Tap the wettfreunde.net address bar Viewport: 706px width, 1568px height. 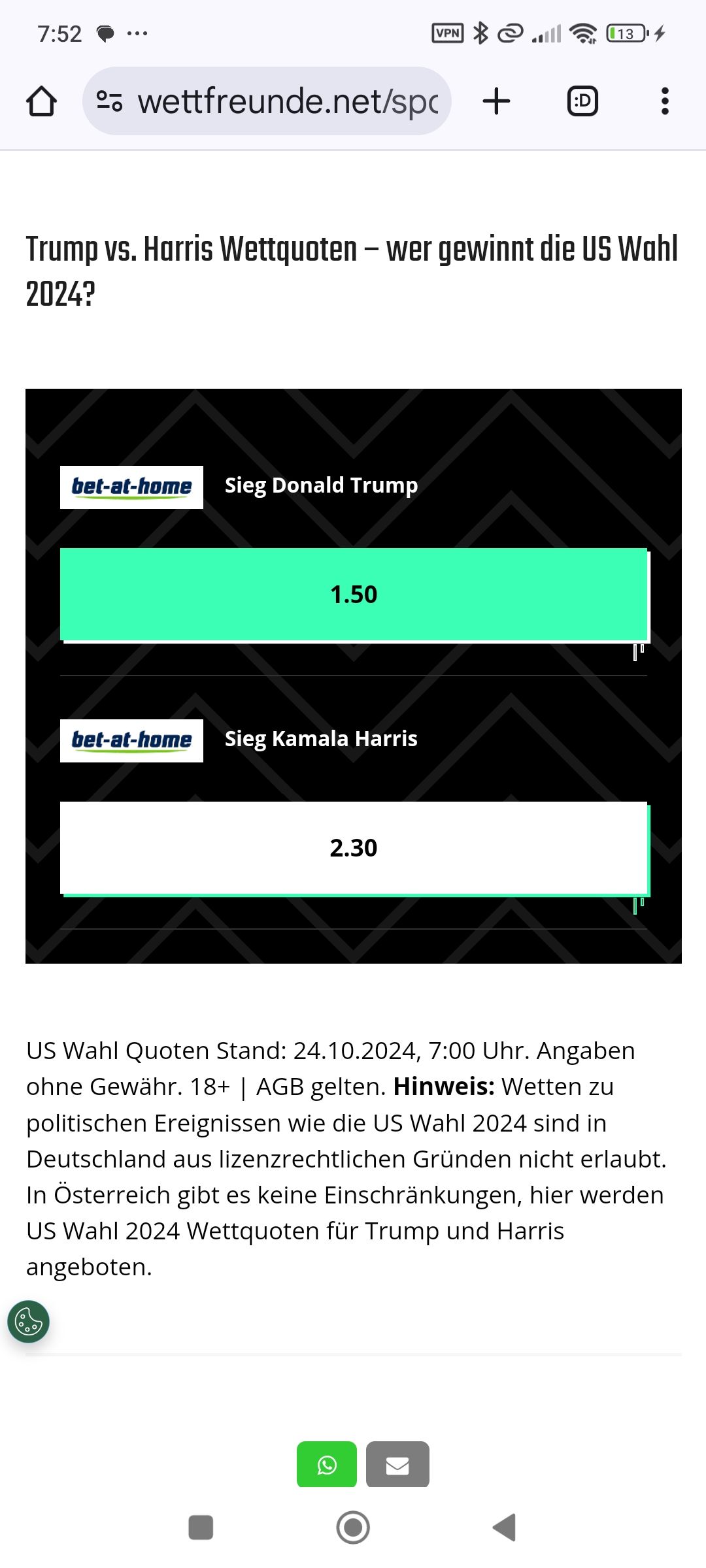pyautogui.click(x=267, y=101)
